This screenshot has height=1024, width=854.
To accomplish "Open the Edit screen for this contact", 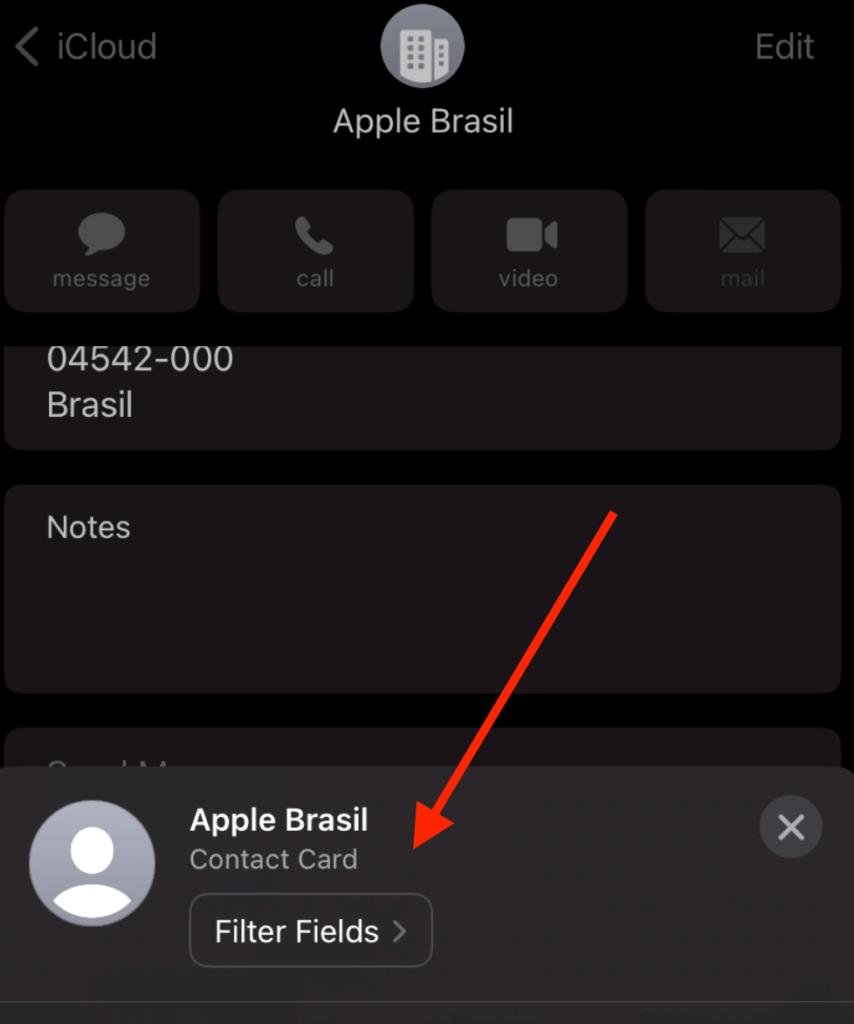I will (785, 45).
